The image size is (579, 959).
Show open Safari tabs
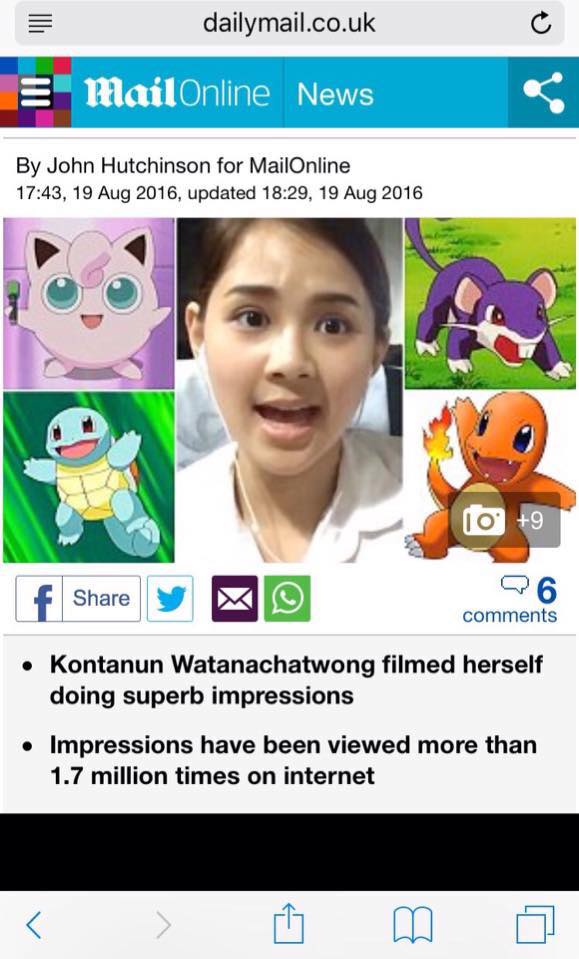[535, 924]
